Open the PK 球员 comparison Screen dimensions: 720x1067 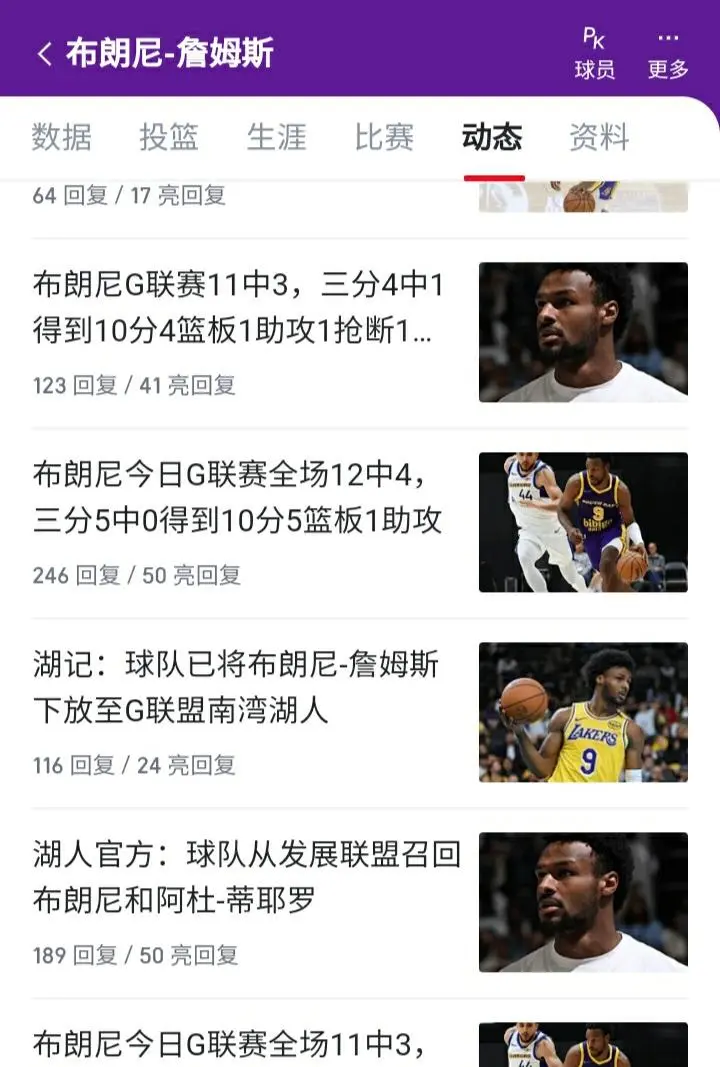click(594, 54)
